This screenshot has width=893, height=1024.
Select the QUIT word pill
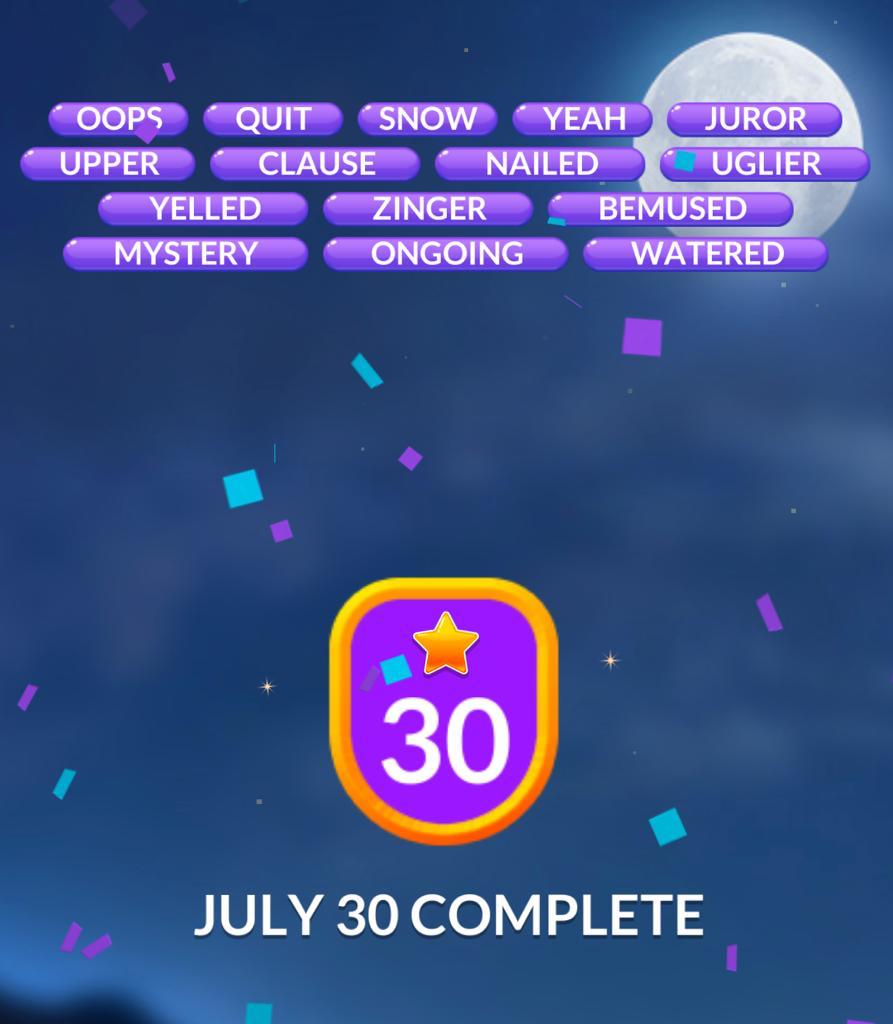pos(273,119)
